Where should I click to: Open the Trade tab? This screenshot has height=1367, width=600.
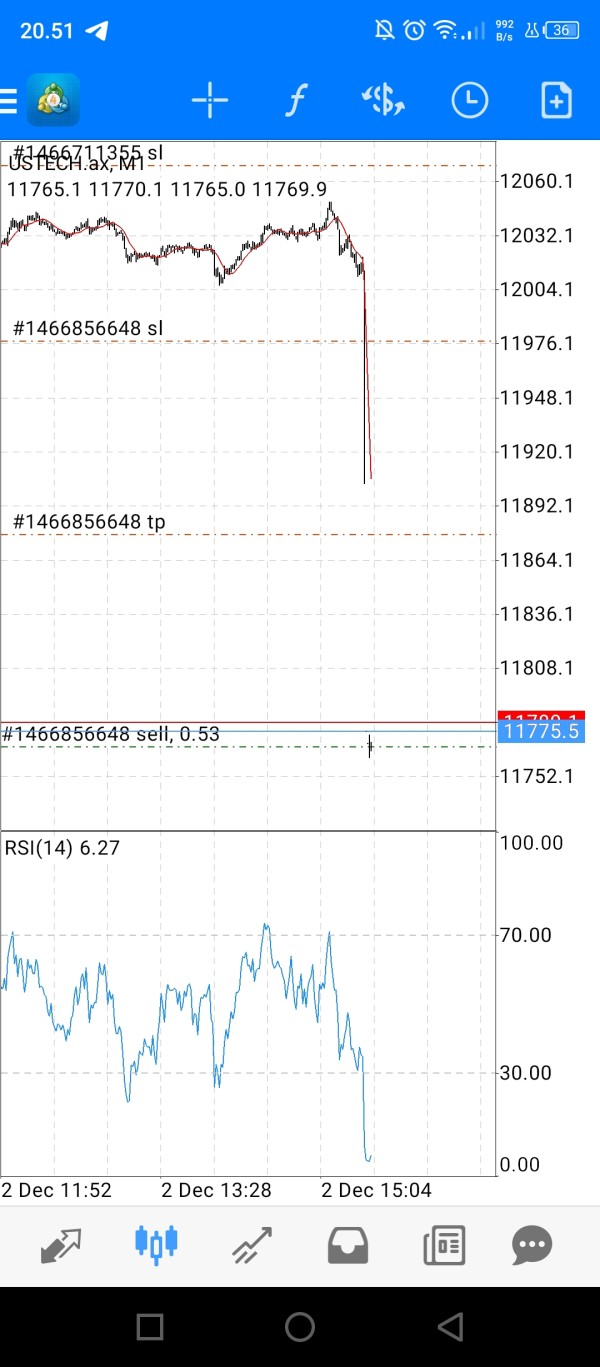(252, 1245)
